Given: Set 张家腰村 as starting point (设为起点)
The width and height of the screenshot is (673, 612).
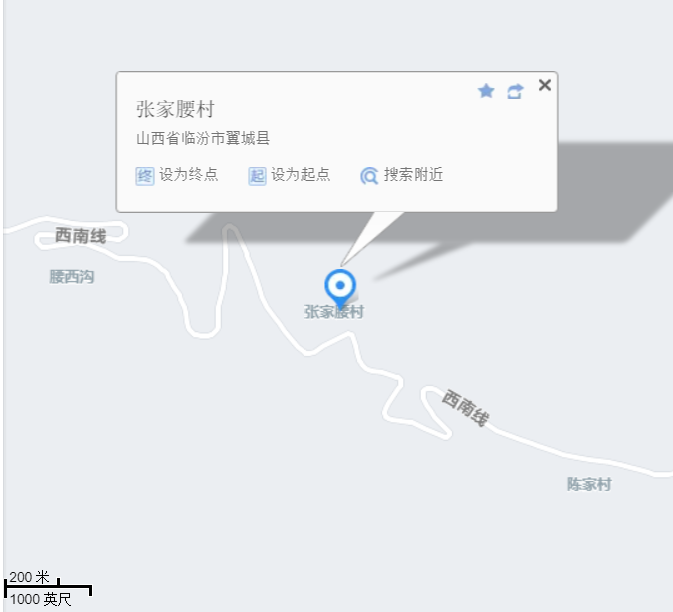Looking at the screenshot, I should click(290, 175).
